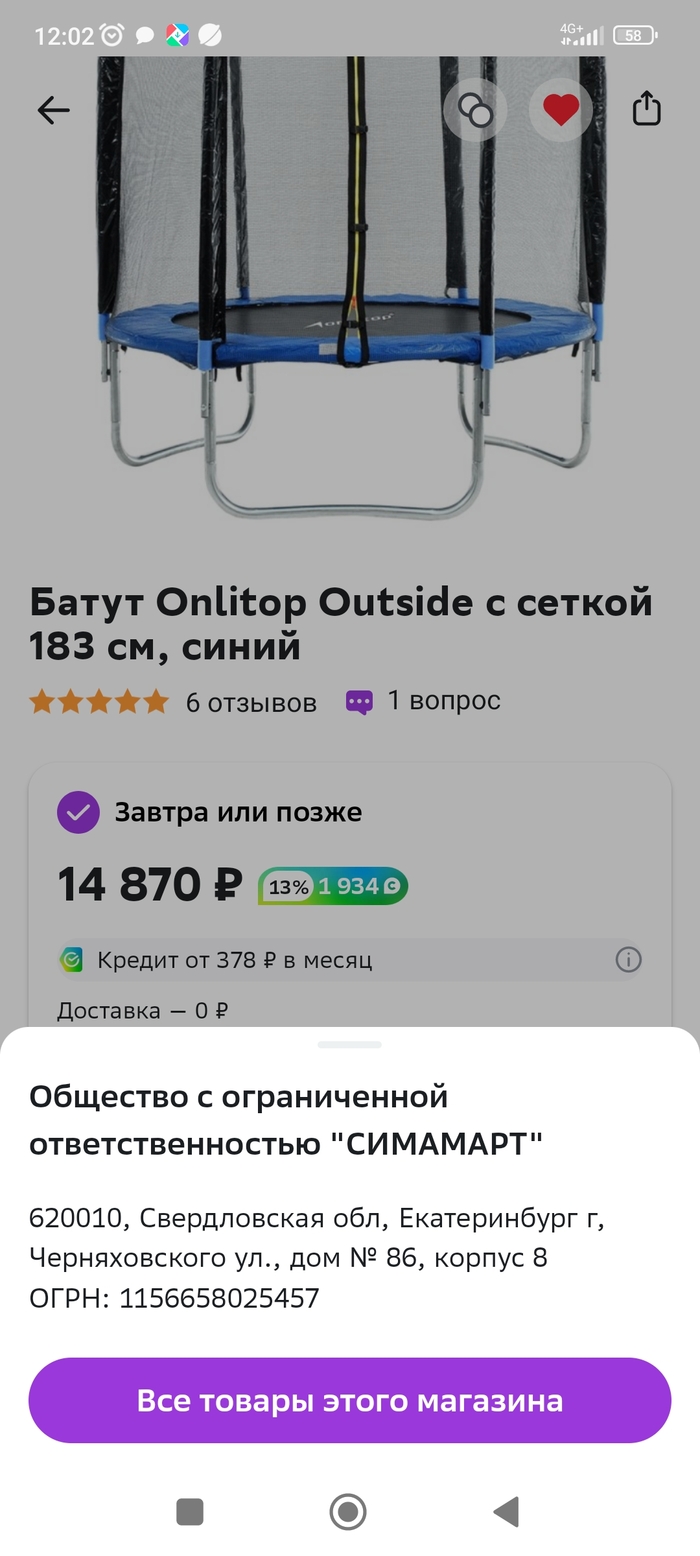Screen dimensions: 700x1556
Task: Go back using the arrow icon
Action: pos(53,110)
